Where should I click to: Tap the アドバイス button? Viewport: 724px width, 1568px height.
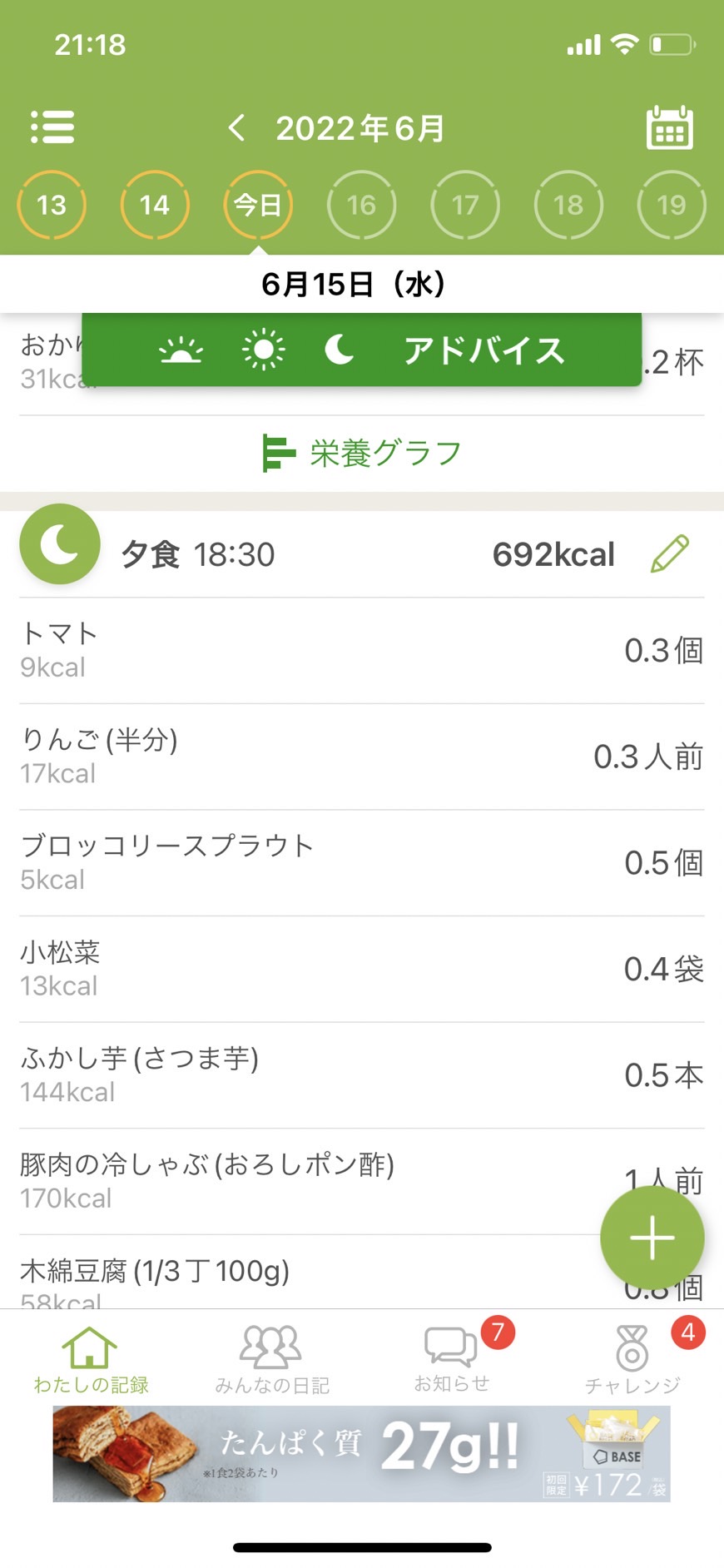pos(483,350)
